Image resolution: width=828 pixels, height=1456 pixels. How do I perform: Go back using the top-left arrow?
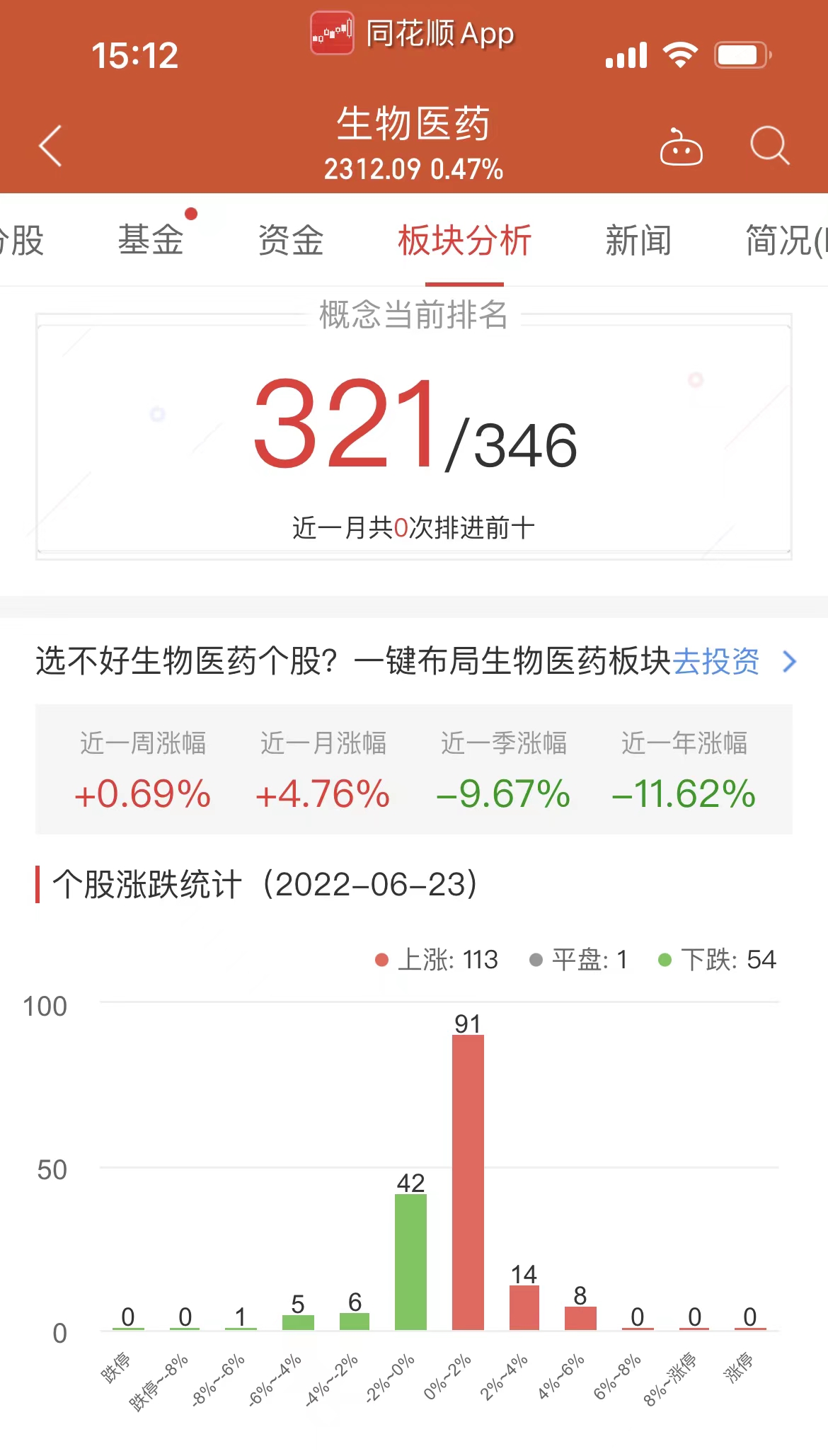(50, 146)
